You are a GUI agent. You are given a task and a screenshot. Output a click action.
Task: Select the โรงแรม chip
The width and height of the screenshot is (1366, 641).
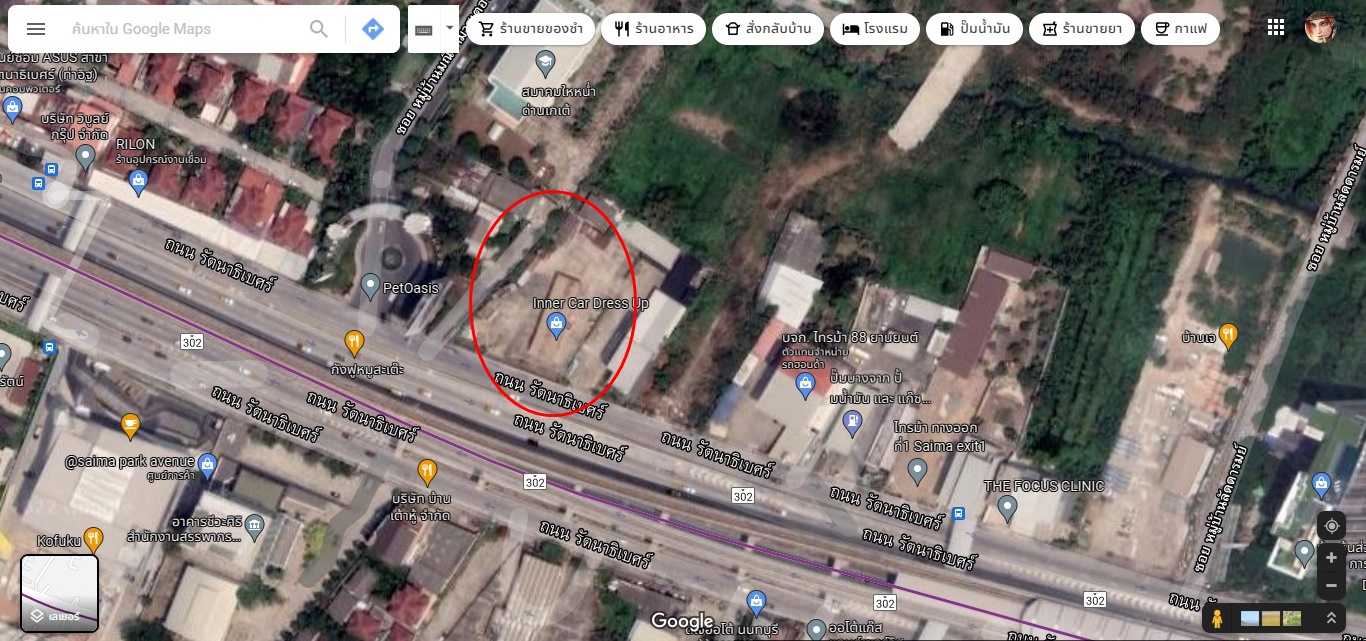[x=874, y=29]
